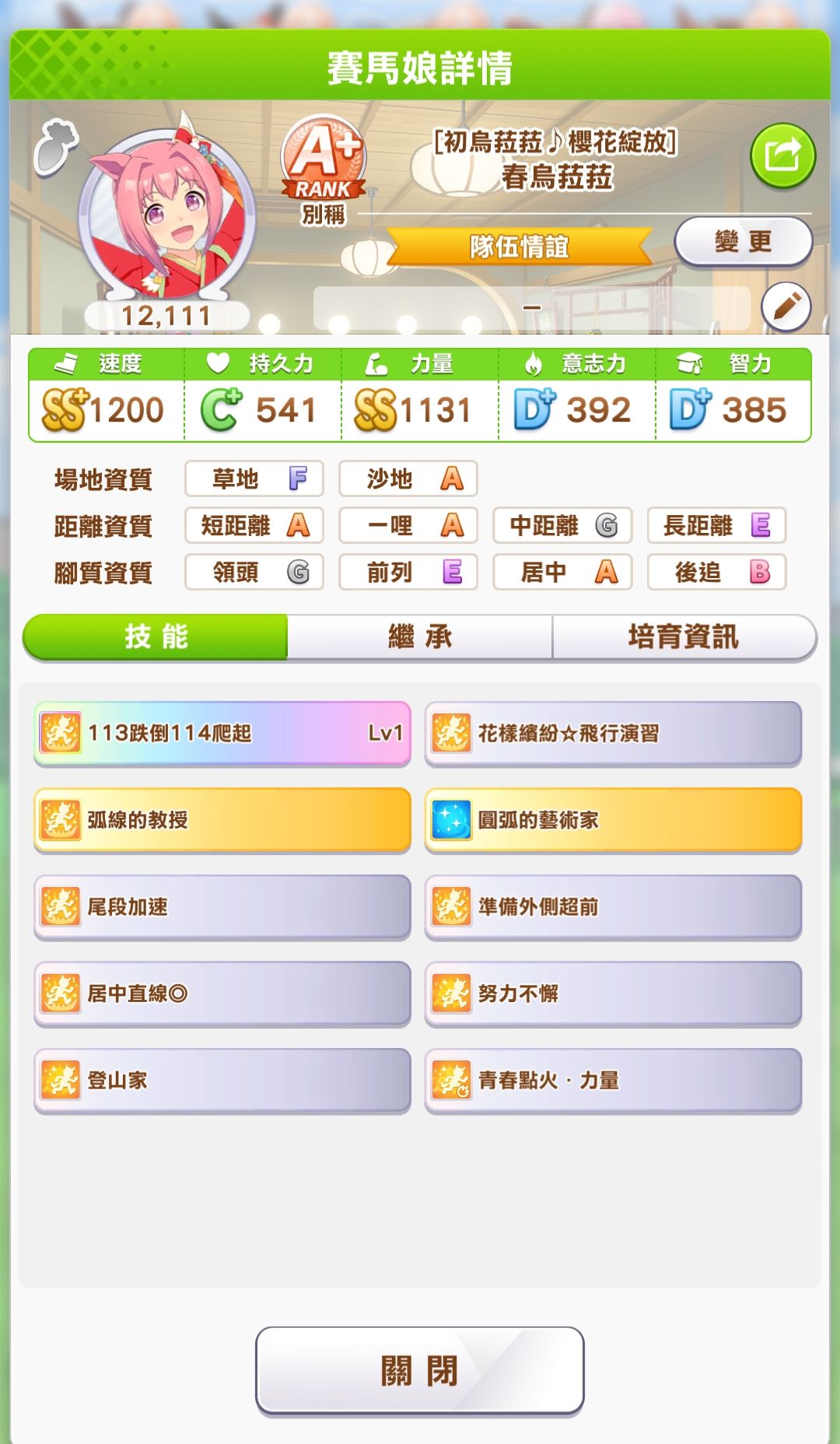The image size is (840, 1444).
Task: Open the 青春點火・力量 skill
Action: [x=613, y=1081]
